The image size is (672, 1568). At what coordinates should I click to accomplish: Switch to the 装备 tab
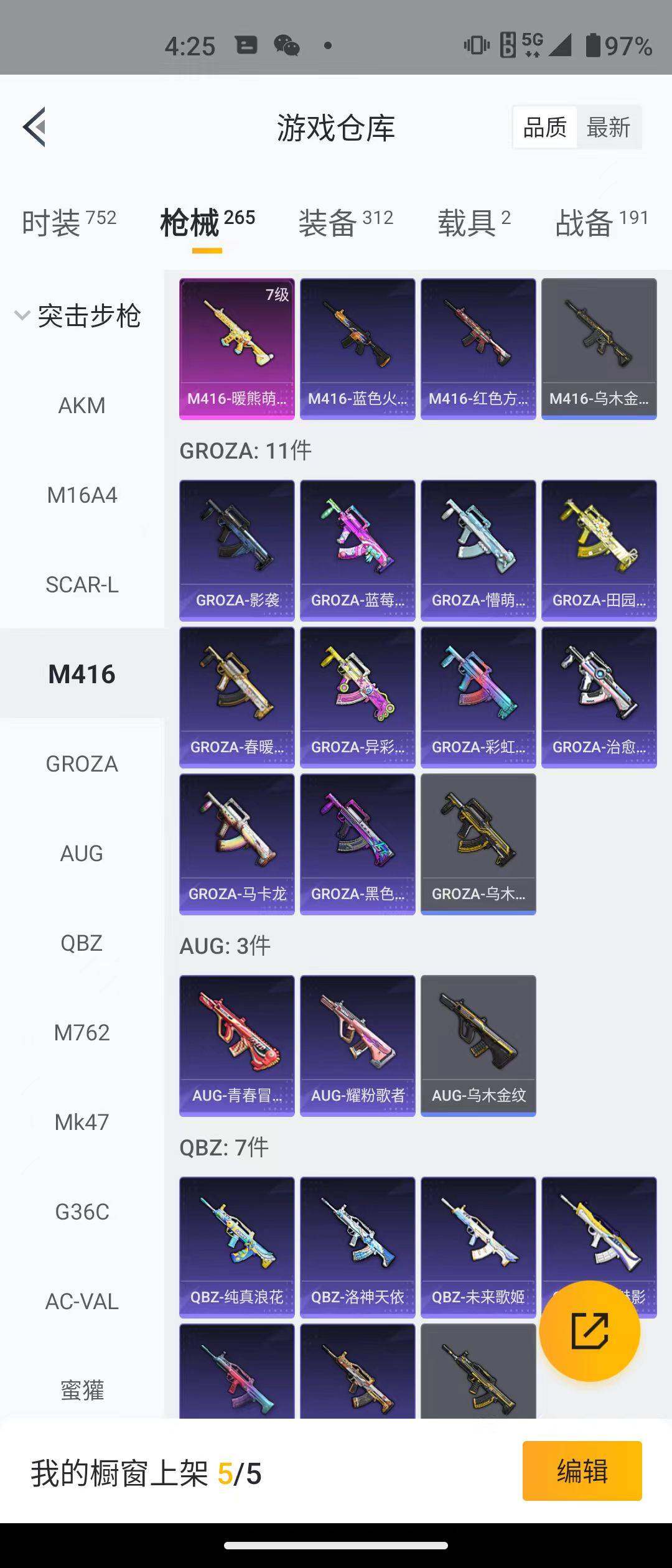345,222
